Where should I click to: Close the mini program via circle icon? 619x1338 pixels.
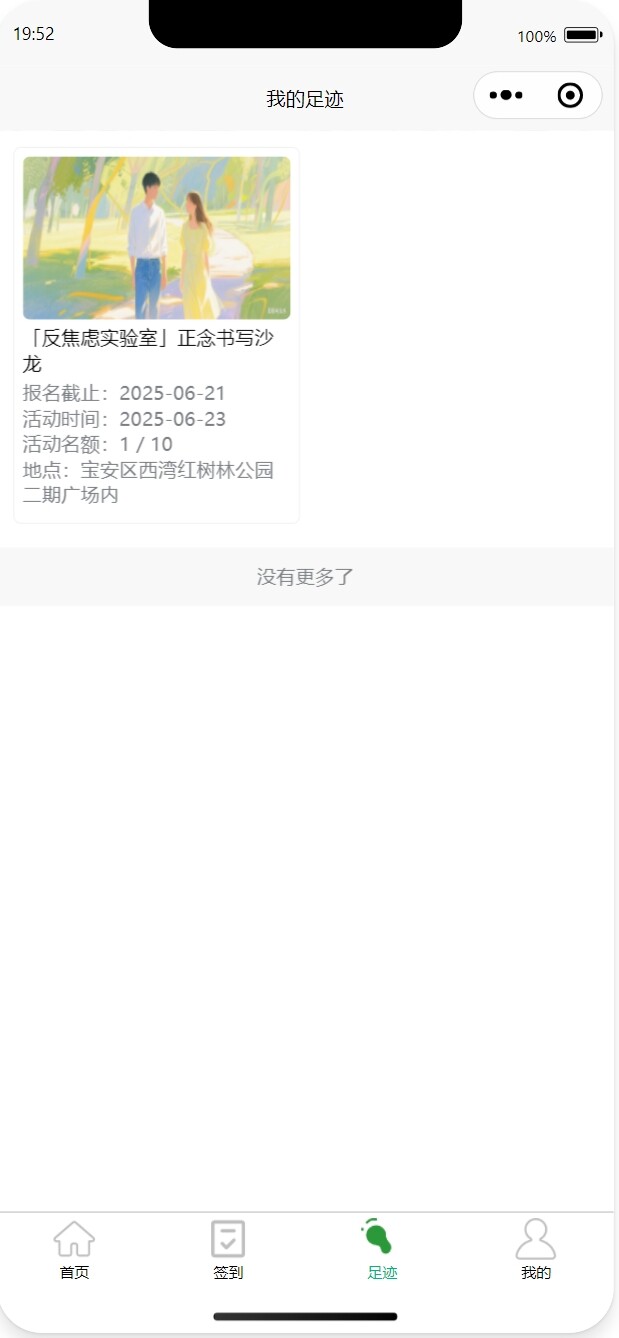(x=570, y=96)
